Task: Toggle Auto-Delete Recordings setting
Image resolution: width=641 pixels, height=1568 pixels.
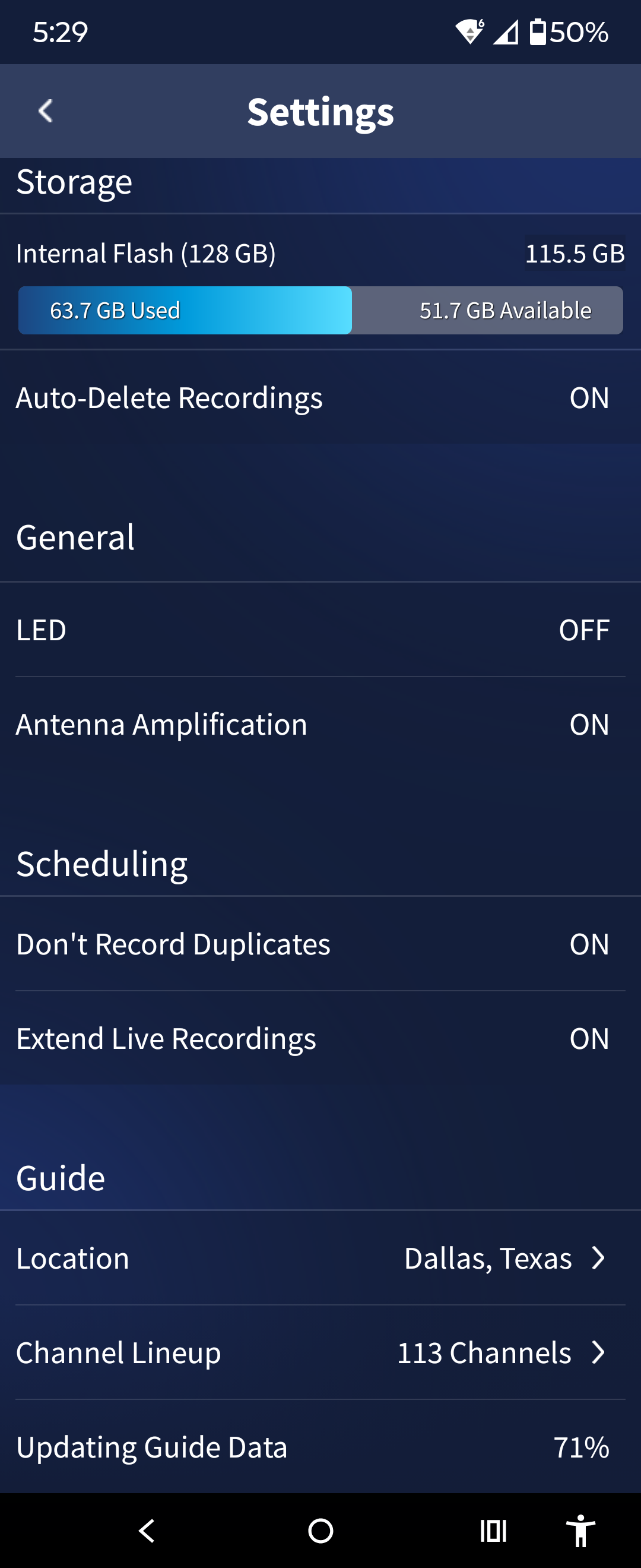Action: [x=588, y=398]
